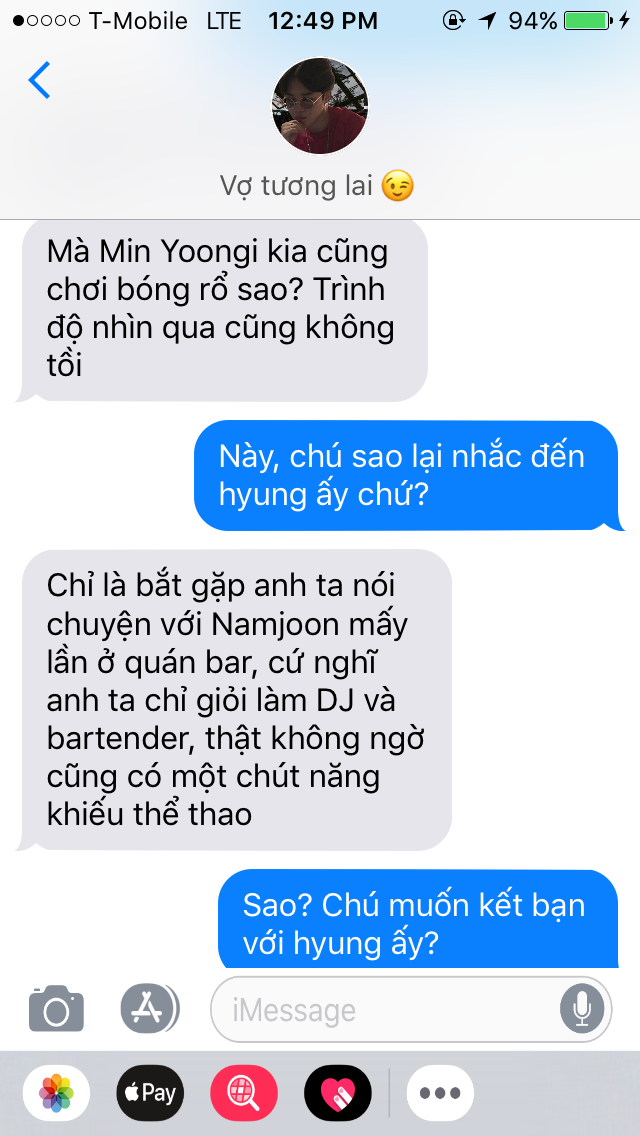Open the camera to take a photo
Screen dimensions: 640x1136
(x=57, y=1008)
